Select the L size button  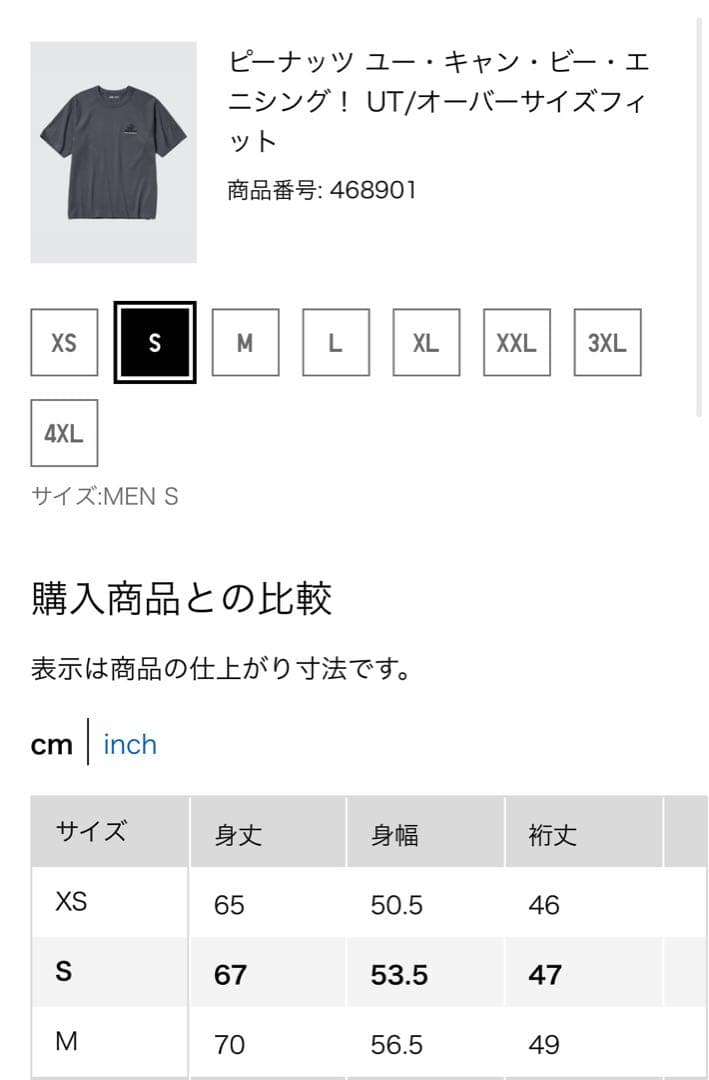click(x=336, y=343)
